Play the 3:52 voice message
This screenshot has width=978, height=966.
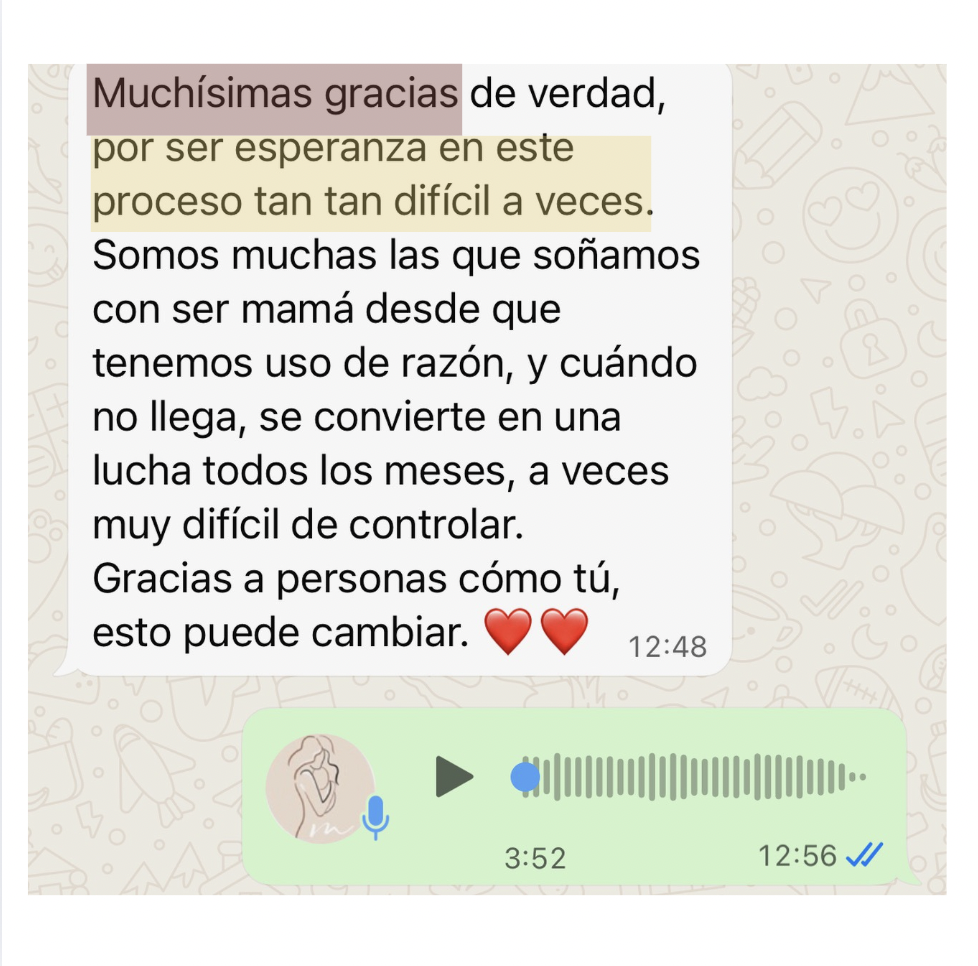455,777
